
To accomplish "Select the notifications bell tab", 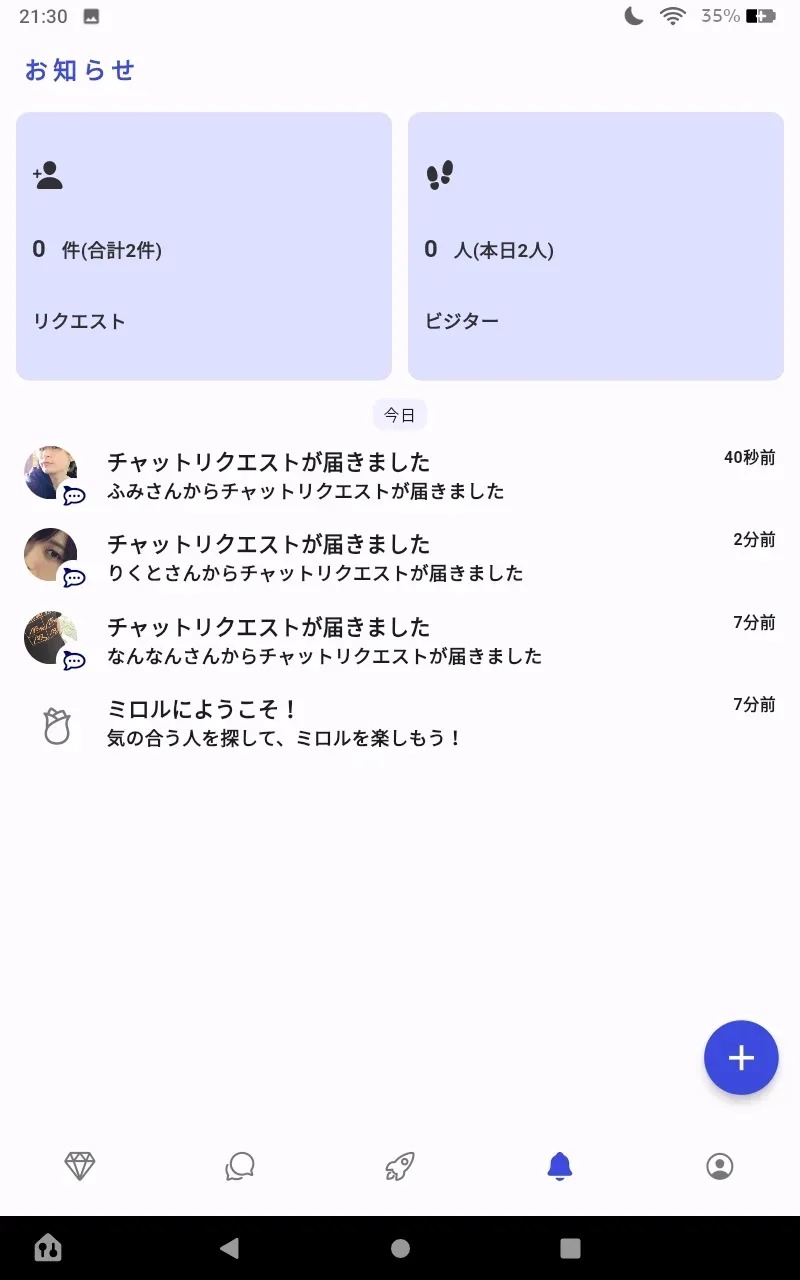I will pyautogui.click(x=560, y=1166).
